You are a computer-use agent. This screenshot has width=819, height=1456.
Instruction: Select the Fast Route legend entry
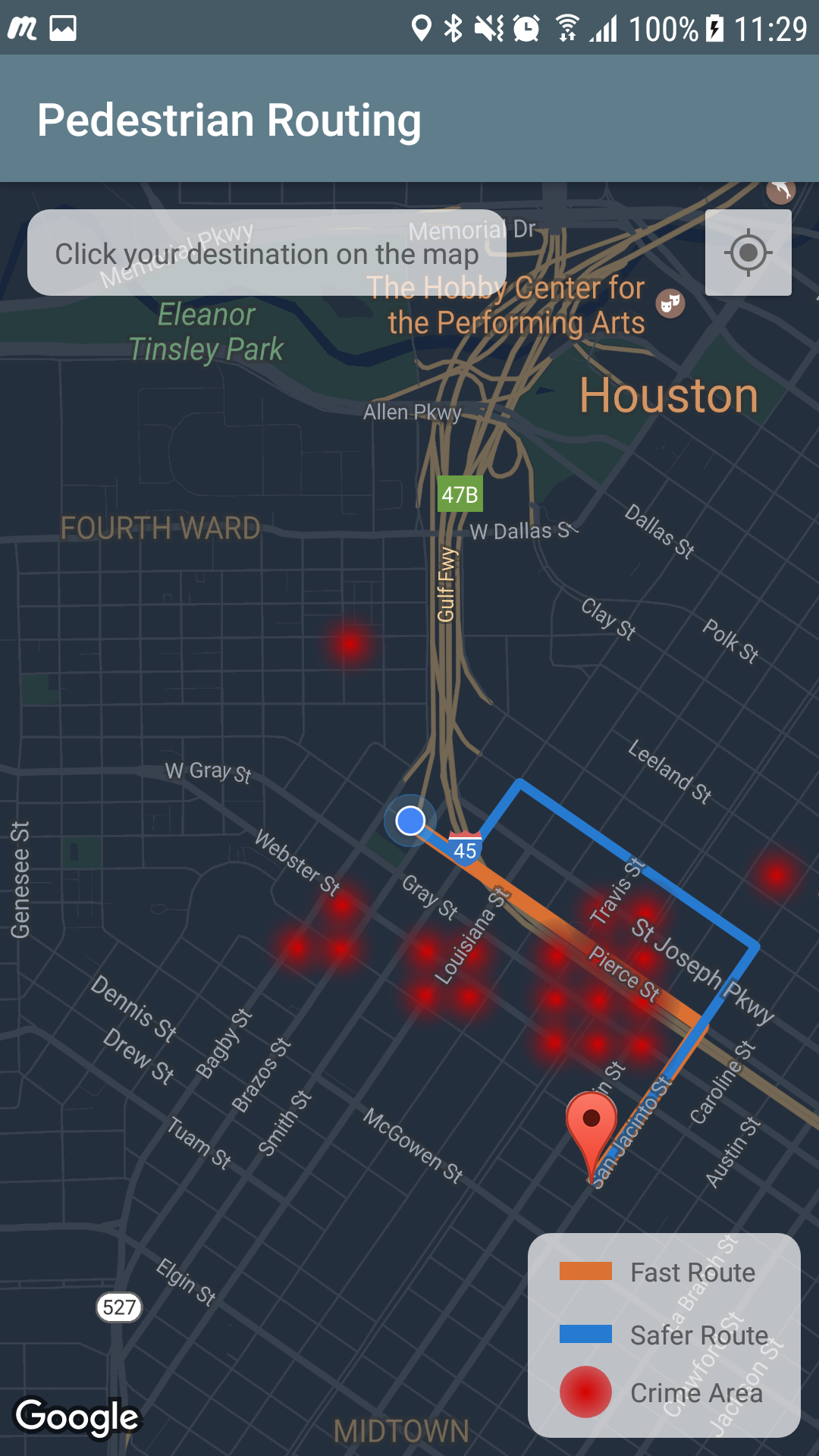tap(690, 1272)
